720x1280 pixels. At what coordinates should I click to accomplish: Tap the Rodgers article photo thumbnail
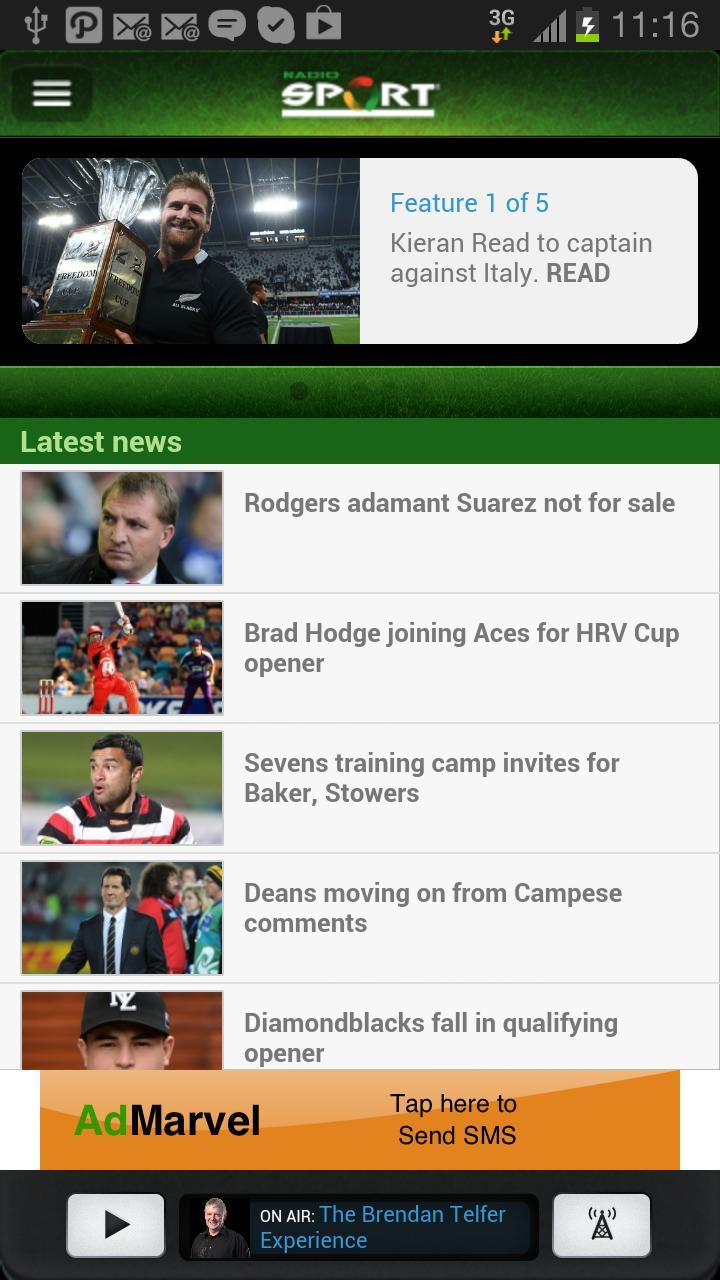(x=122, y=528)
